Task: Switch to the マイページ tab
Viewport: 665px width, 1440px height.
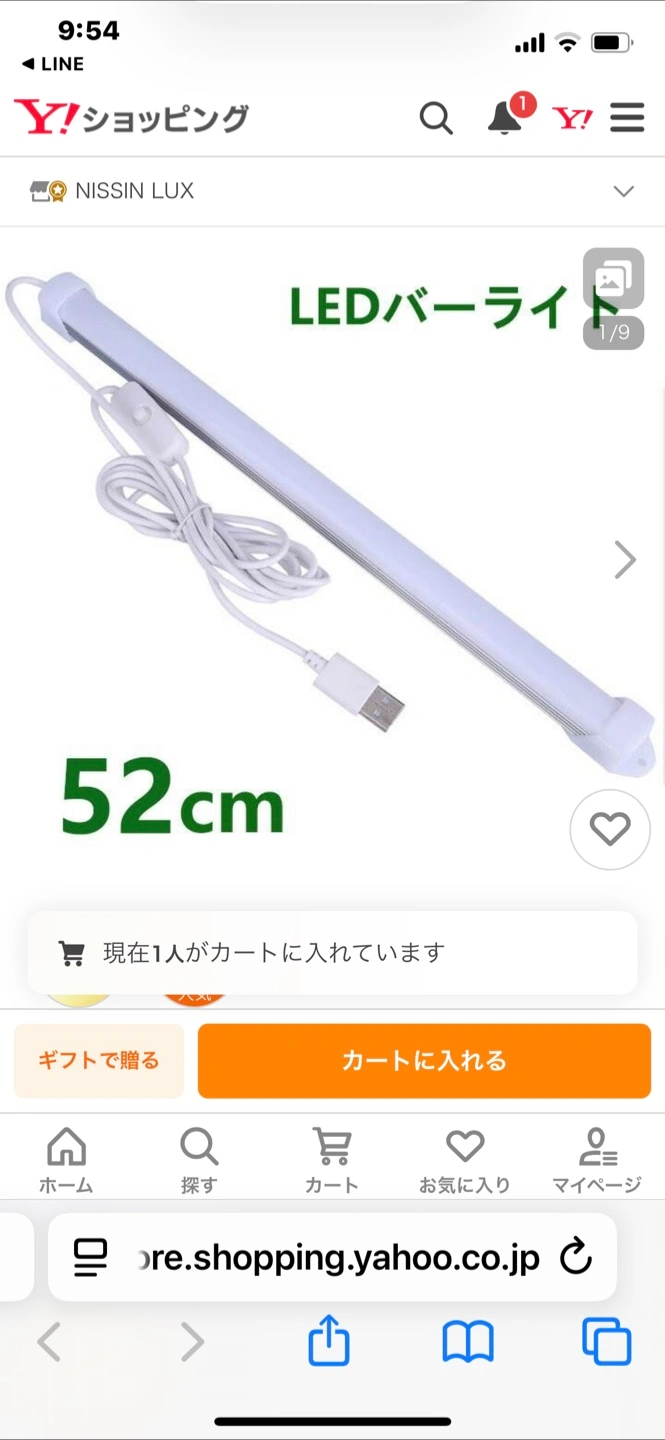Action: 597,1159
